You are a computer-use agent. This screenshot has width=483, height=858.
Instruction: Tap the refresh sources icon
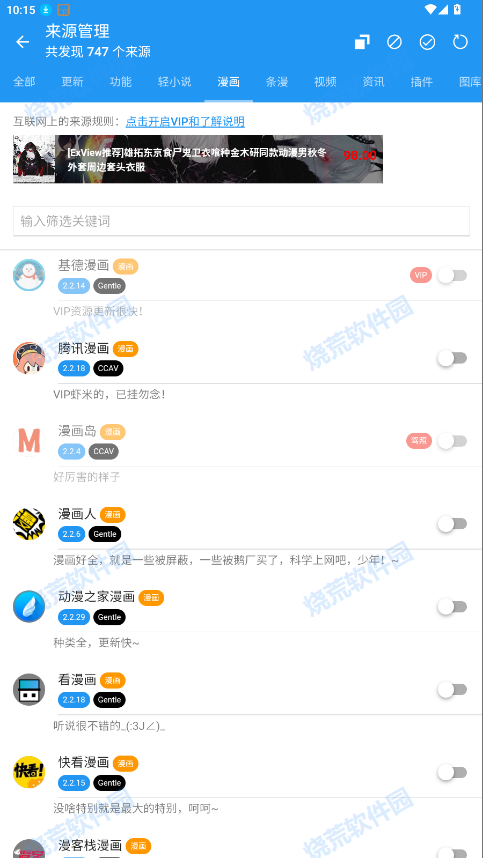tap(461, 42)
